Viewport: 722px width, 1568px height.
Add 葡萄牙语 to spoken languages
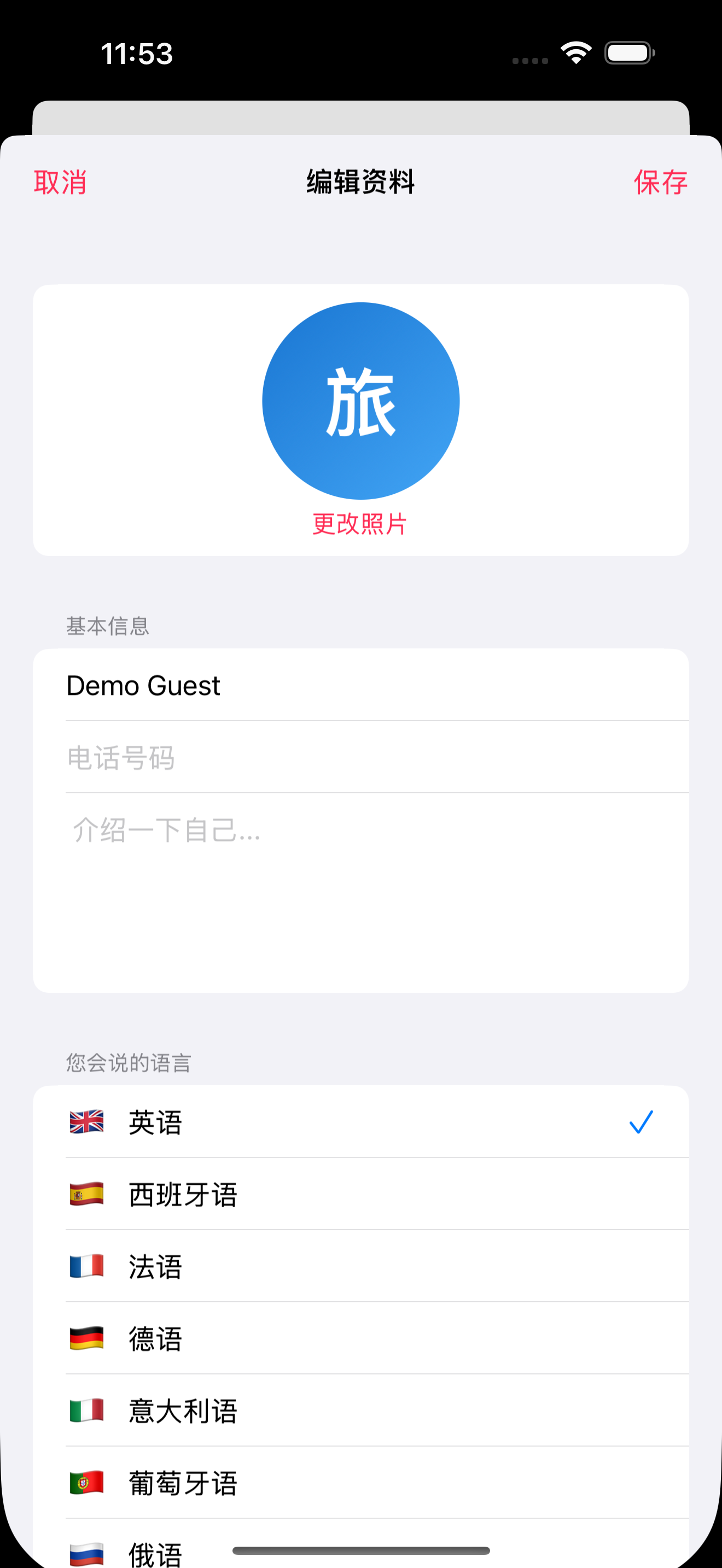coord(360,1483)
